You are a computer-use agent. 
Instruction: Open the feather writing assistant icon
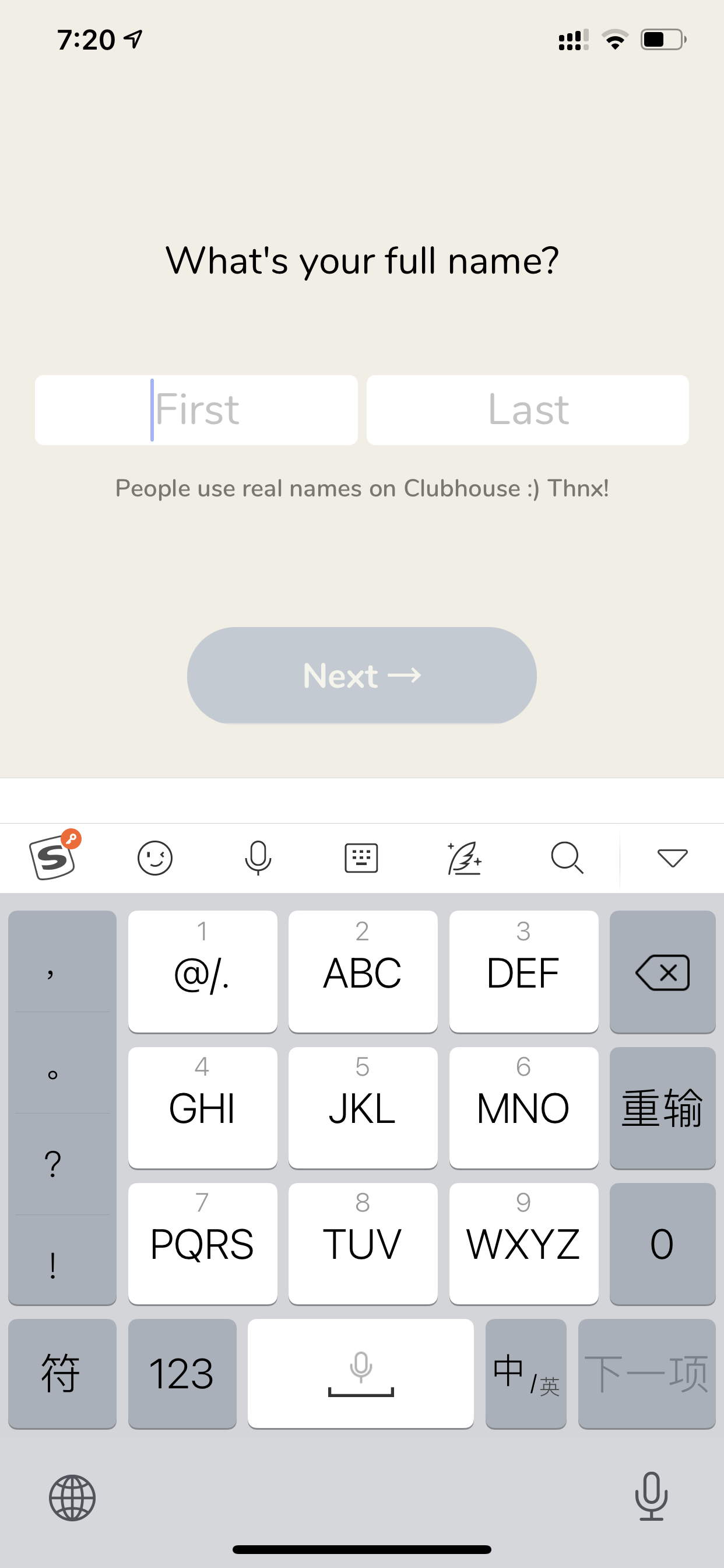(x=464, y=857)
